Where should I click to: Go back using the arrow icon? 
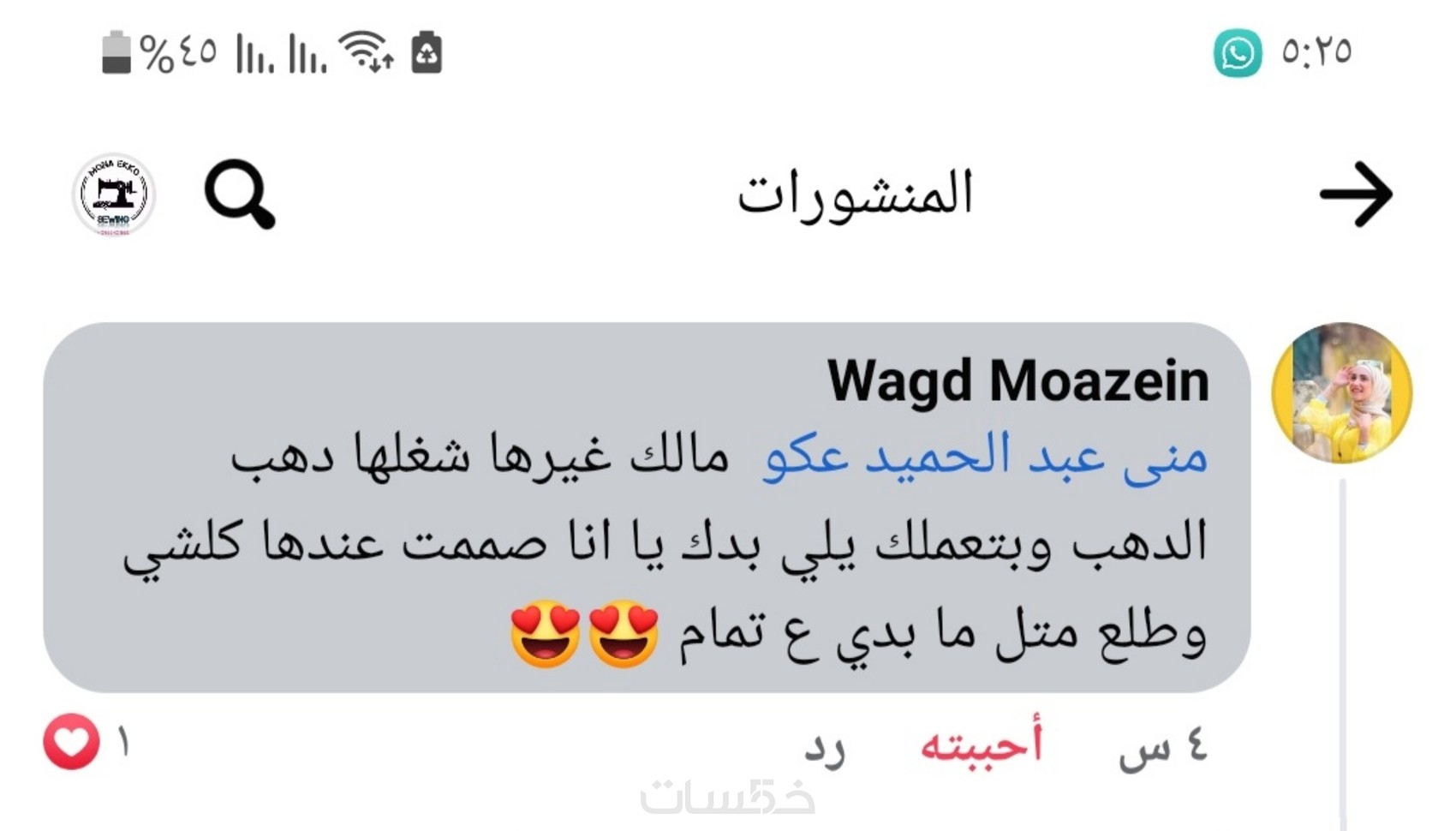tap(1356, 194)
